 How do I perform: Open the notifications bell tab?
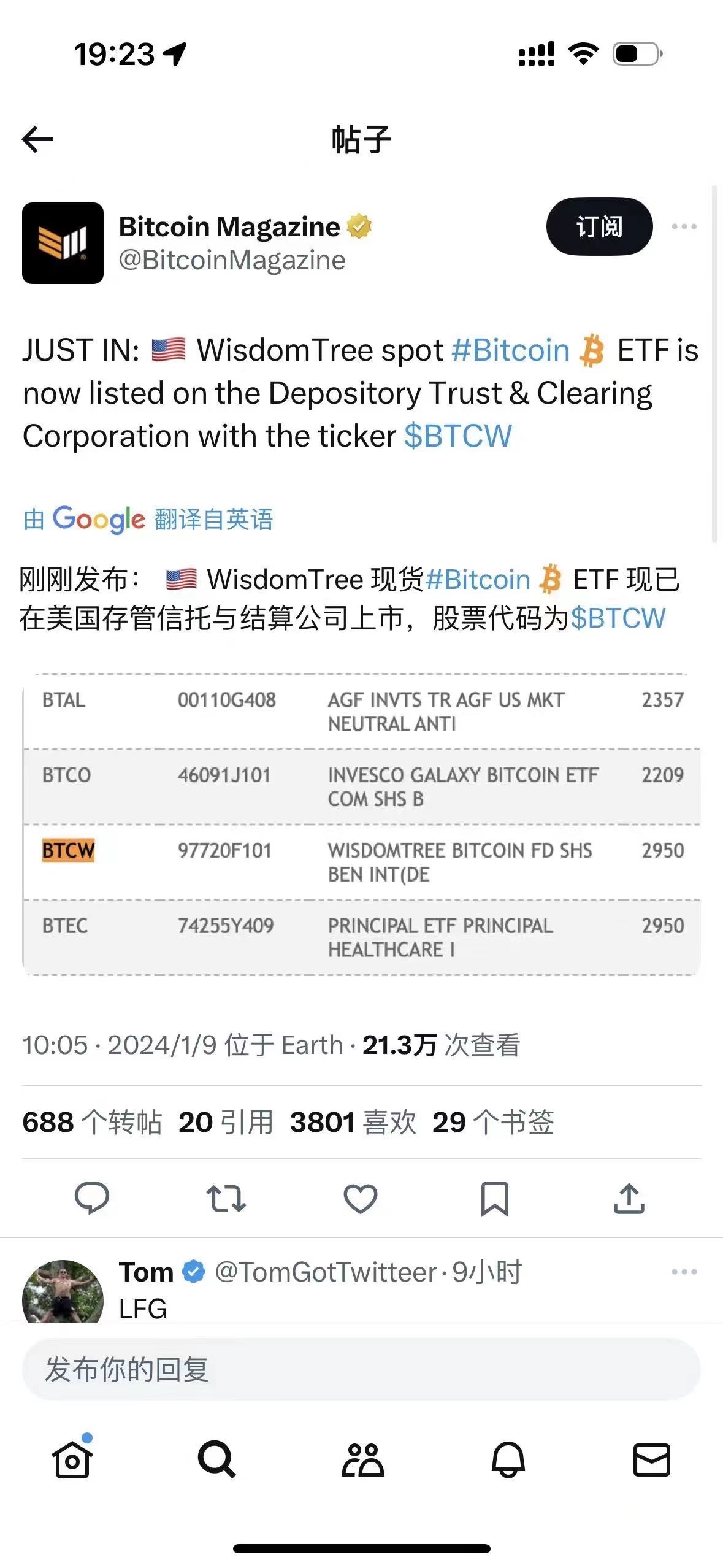(x=508, y=1459)
